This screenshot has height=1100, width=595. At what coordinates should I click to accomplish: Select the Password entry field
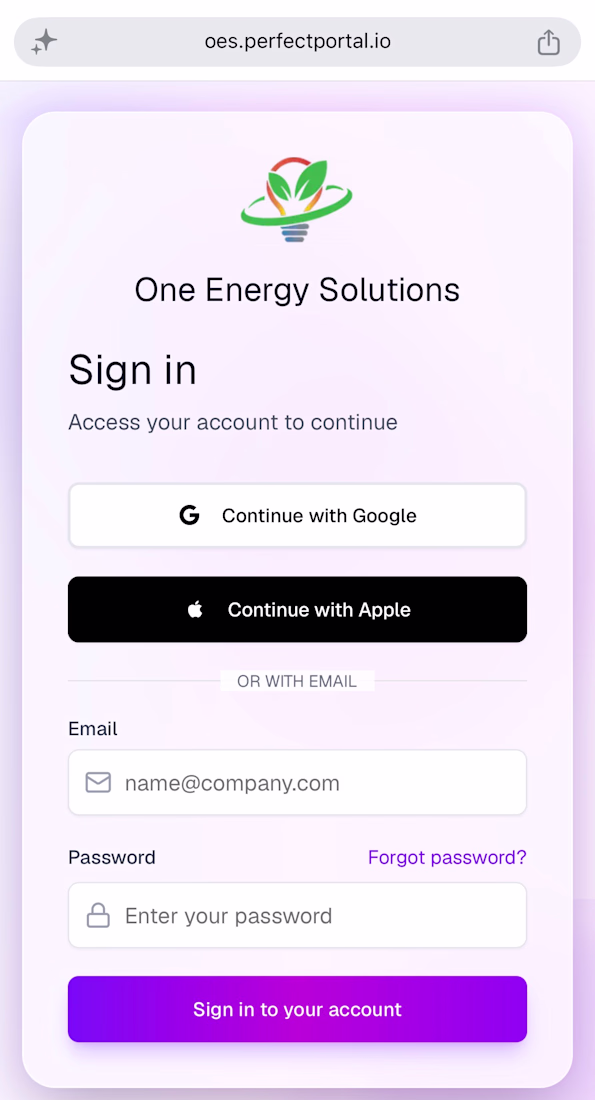[x=298, y=915]
